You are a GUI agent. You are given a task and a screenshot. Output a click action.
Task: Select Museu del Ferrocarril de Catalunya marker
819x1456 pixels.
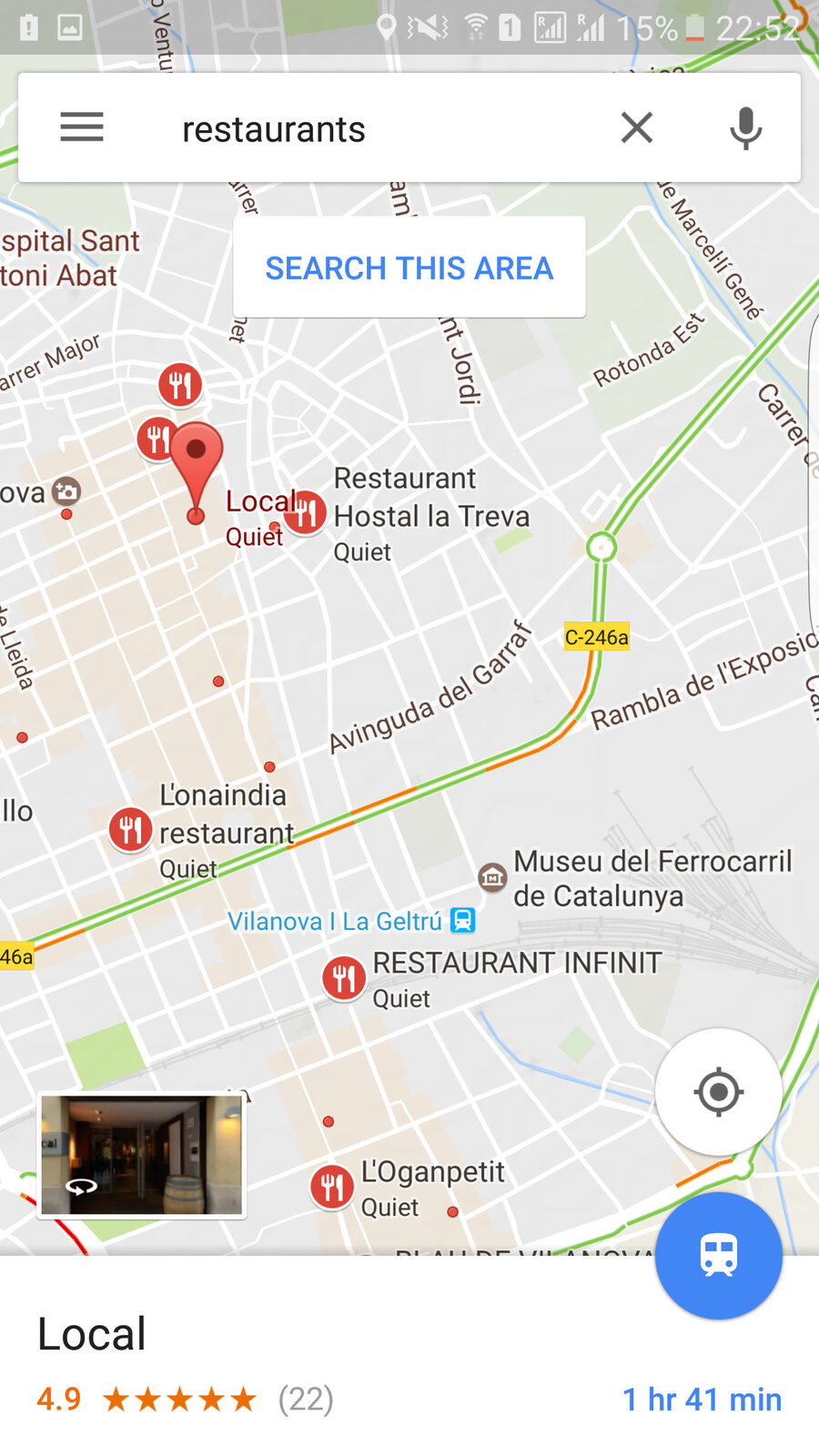click(492, 877)
